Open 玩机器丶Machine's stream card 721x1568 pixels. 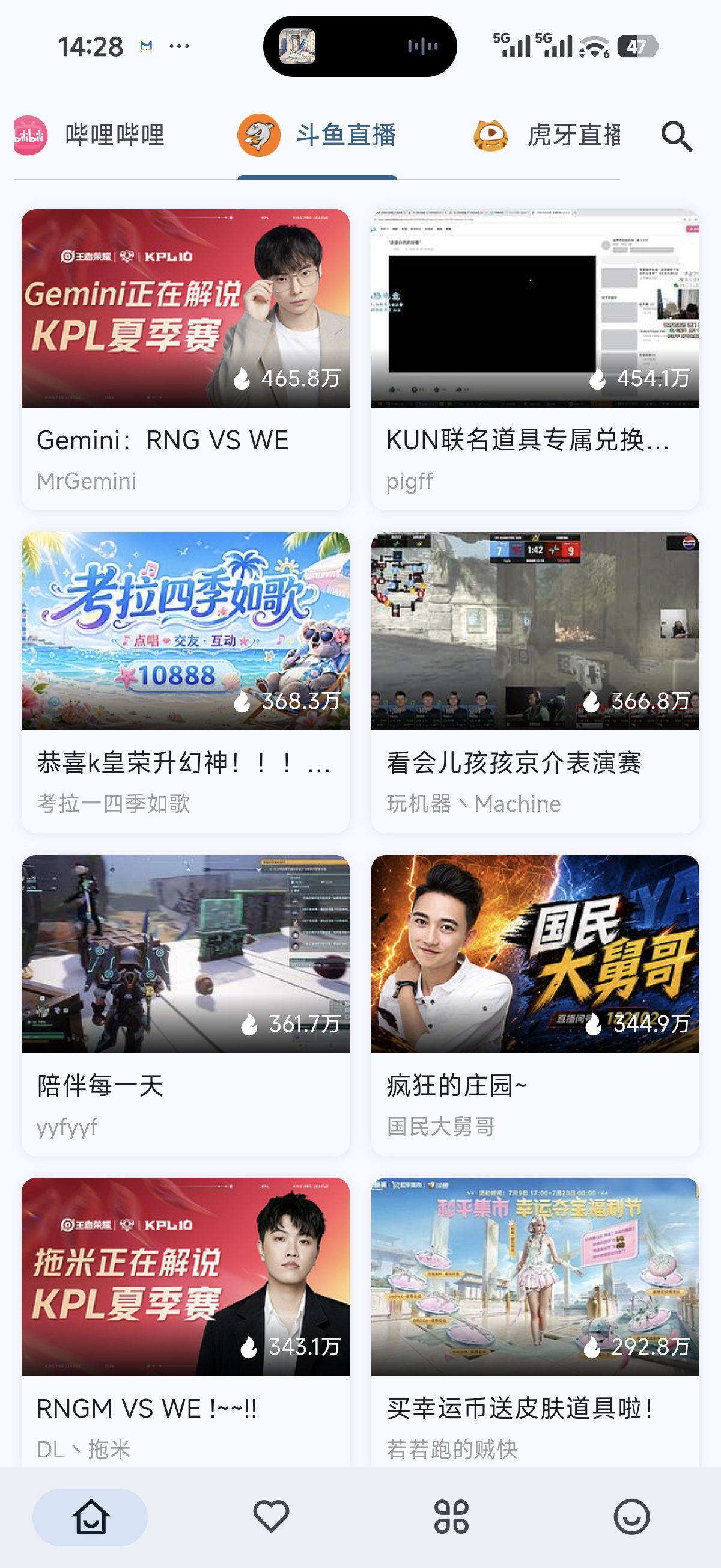tap(535, 682)
